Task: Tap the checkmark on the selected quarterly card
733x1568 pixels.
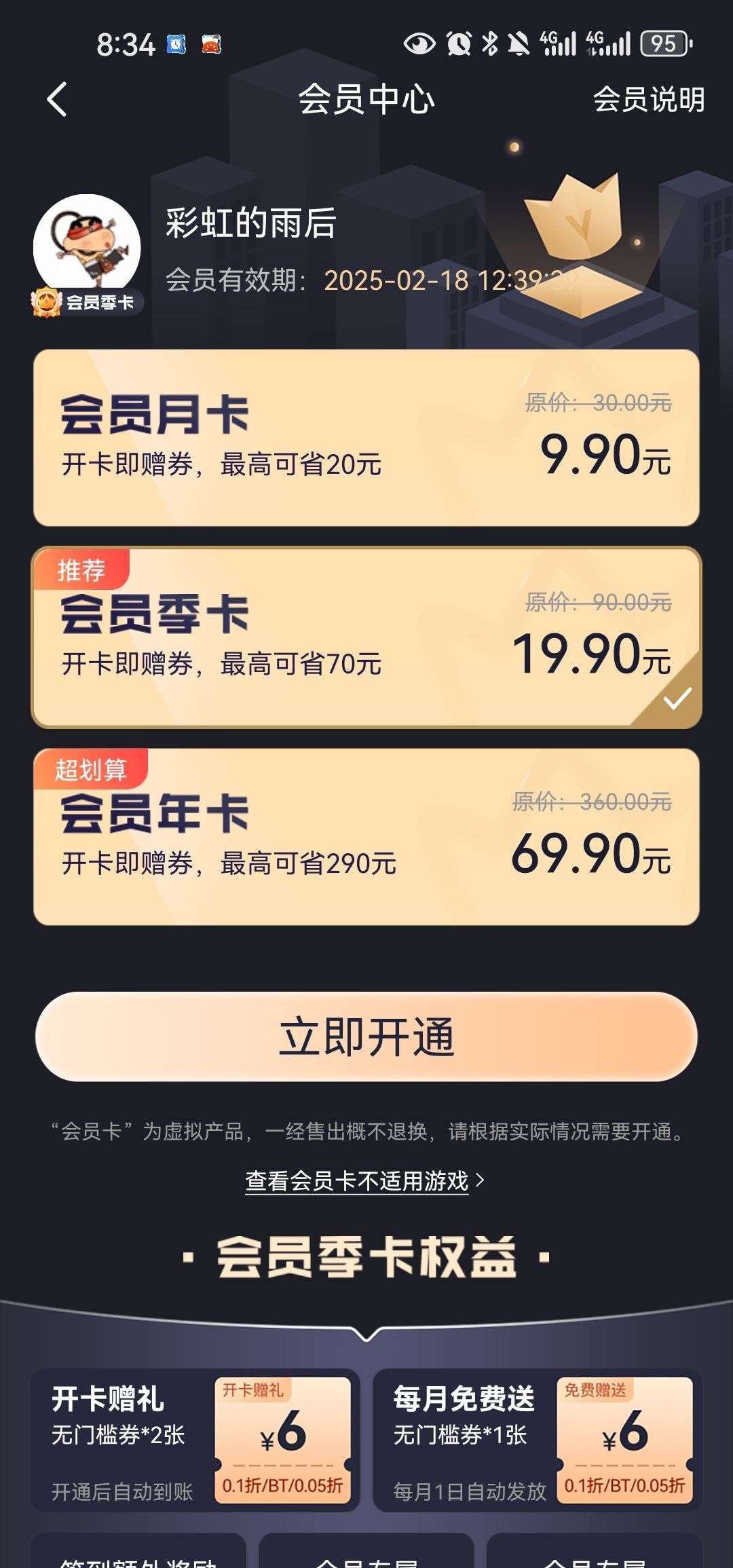Action: (x=677, y=698)
